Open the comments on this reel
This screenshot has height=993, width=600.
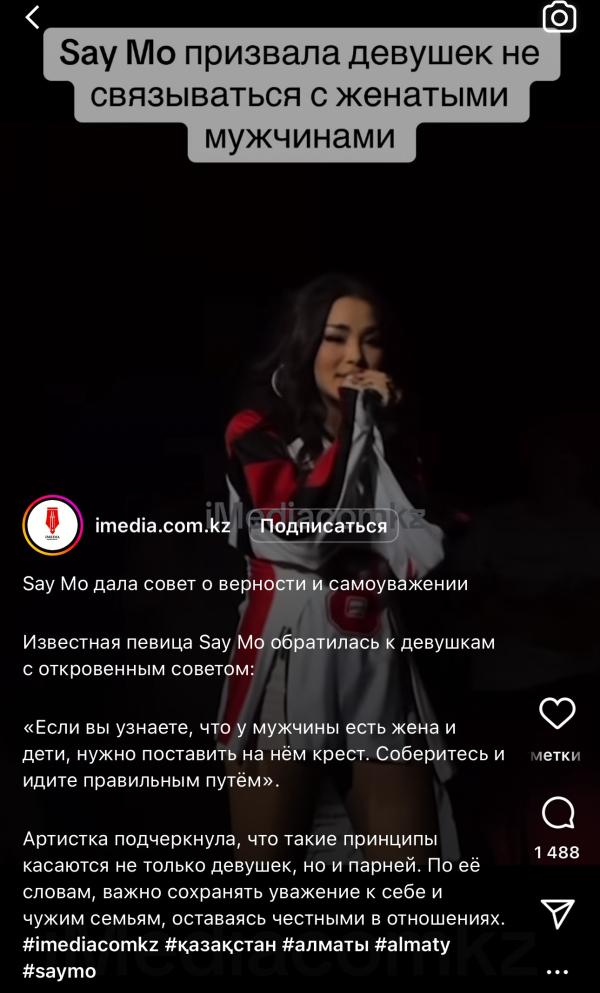(557, 813)
